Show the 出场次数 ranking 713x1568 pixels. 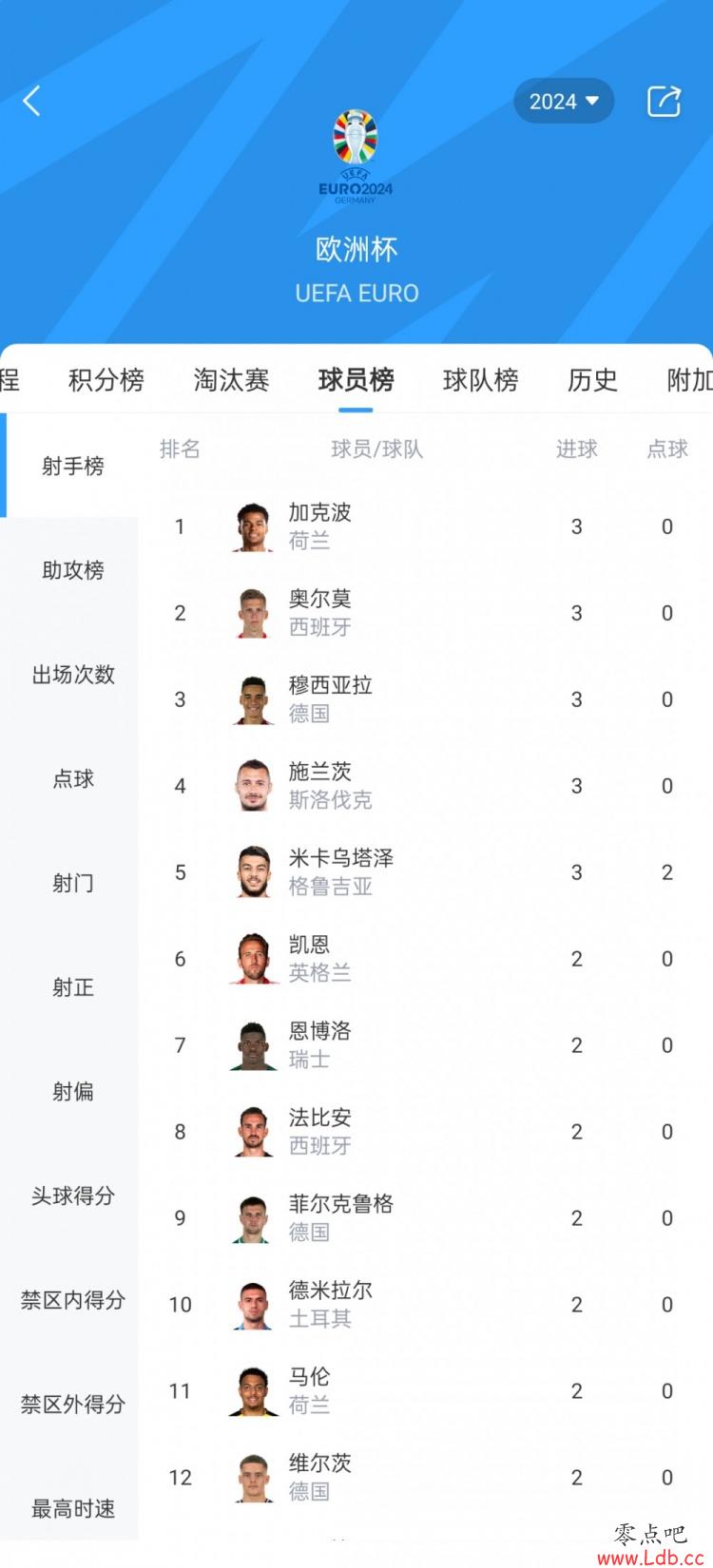pyautogui.click(x=72, y=675)
